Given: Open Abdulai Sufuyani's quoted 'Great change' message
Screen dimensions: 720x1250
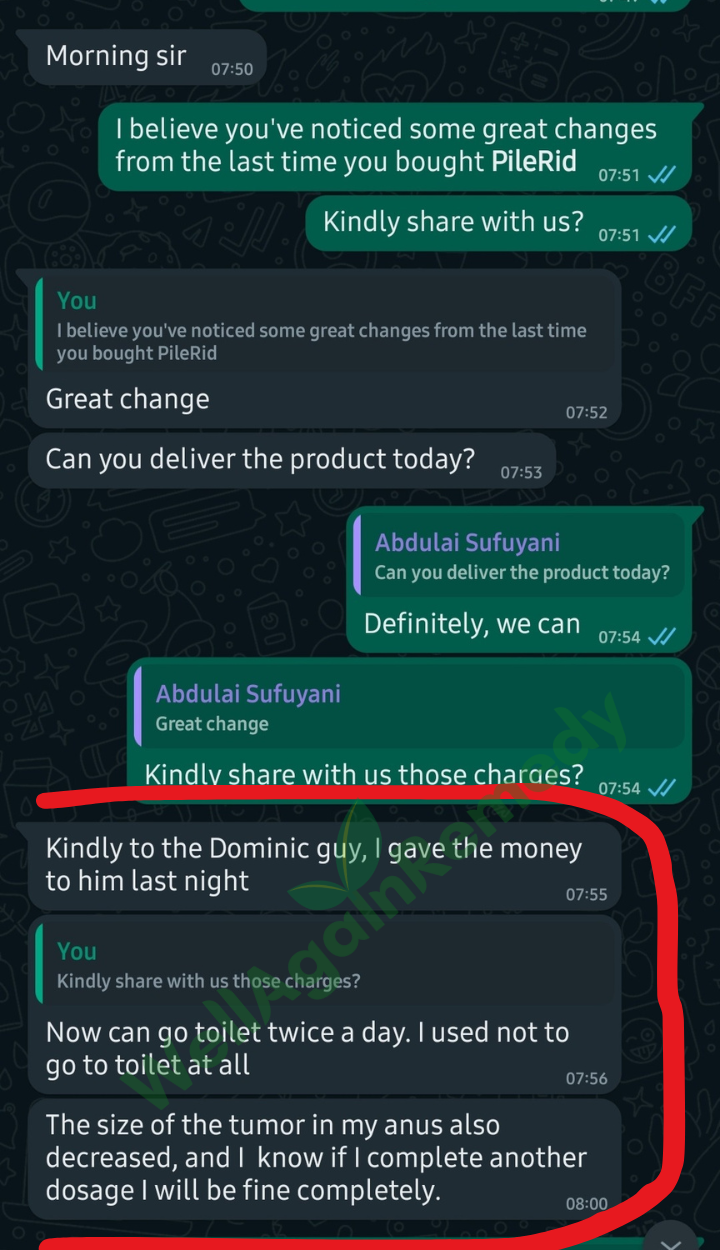Looking at the screenshot, I should point(410,708).
